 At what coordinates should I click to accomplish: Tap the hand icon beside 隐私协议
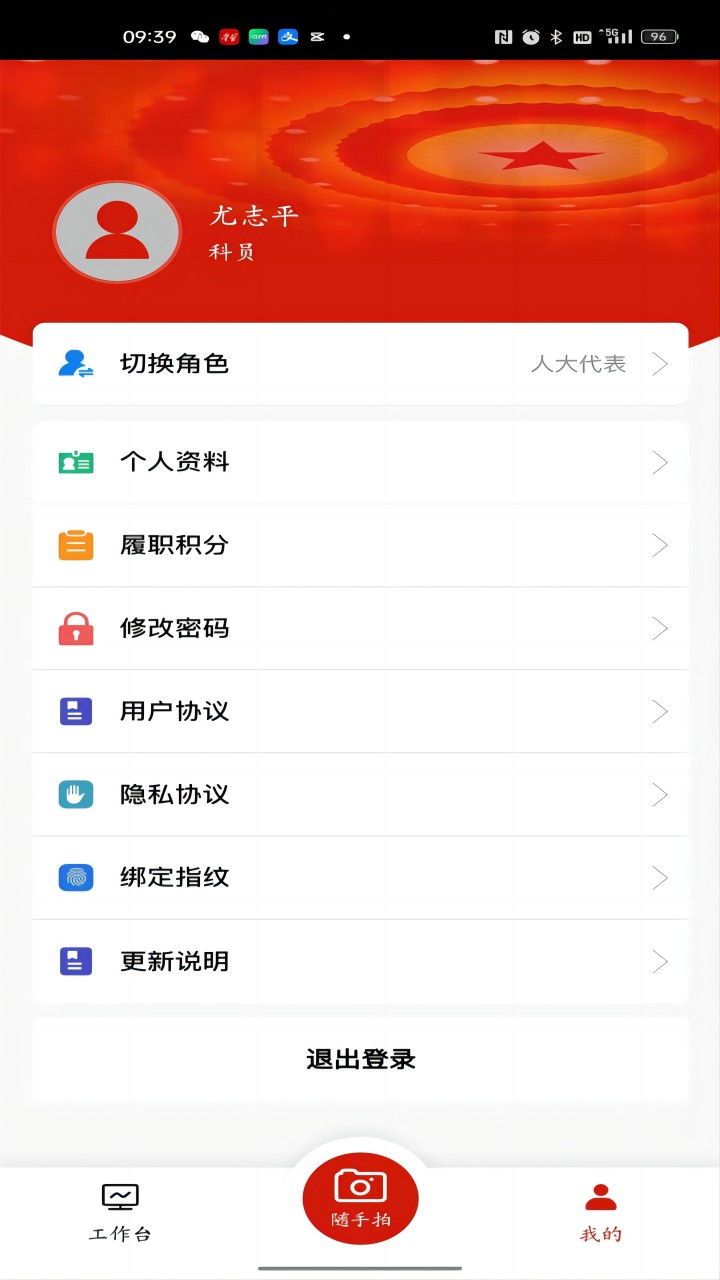click(x=74, y=794)
